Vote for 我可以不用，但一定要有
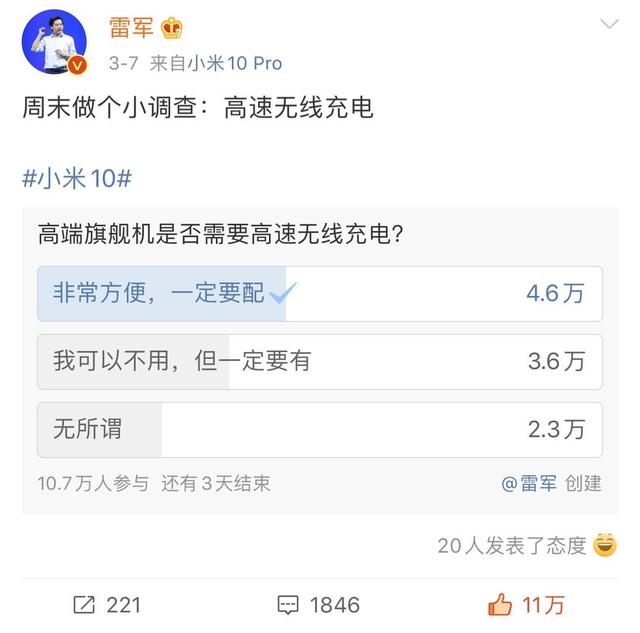 pos(319,361)
